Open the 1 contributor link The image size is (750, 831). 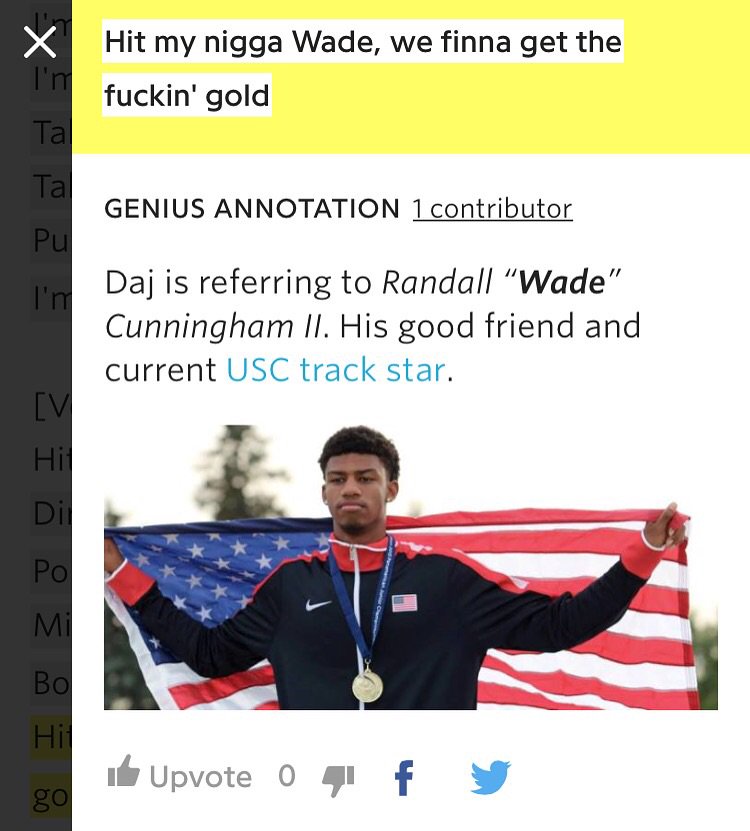[492, 209]
